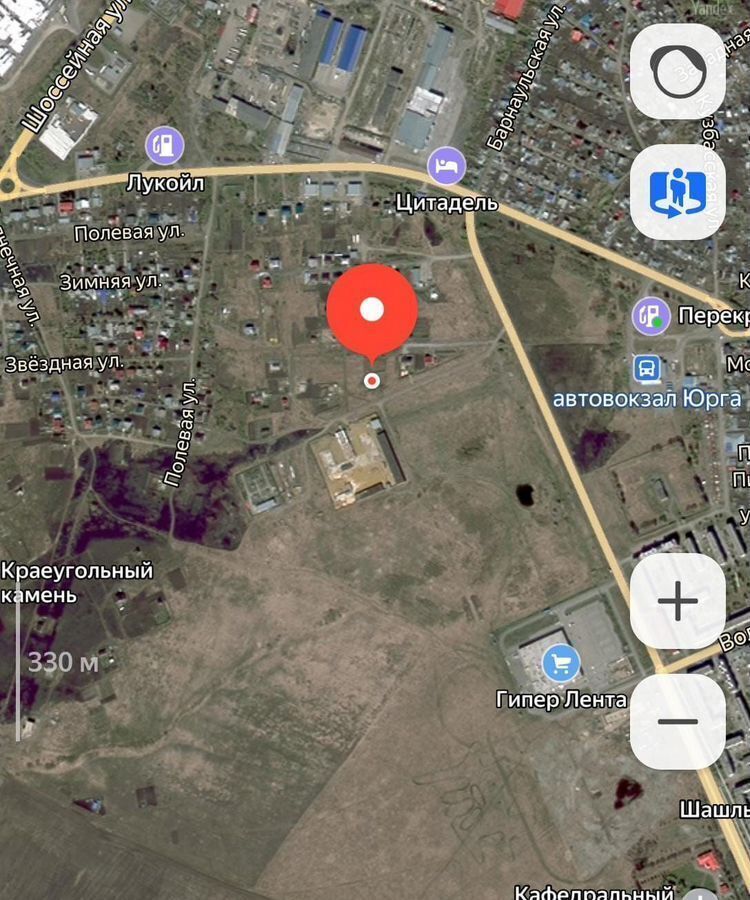
Task: Zoom out with the minus button
Action: (x=678, y=721)
